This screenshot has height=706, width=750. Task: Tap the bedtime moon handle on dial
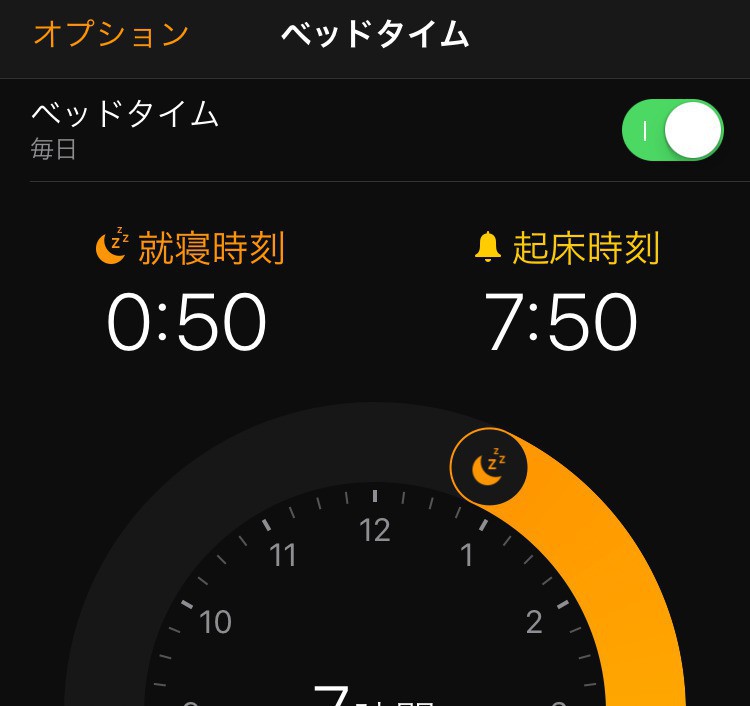click(x=488, y=466)
